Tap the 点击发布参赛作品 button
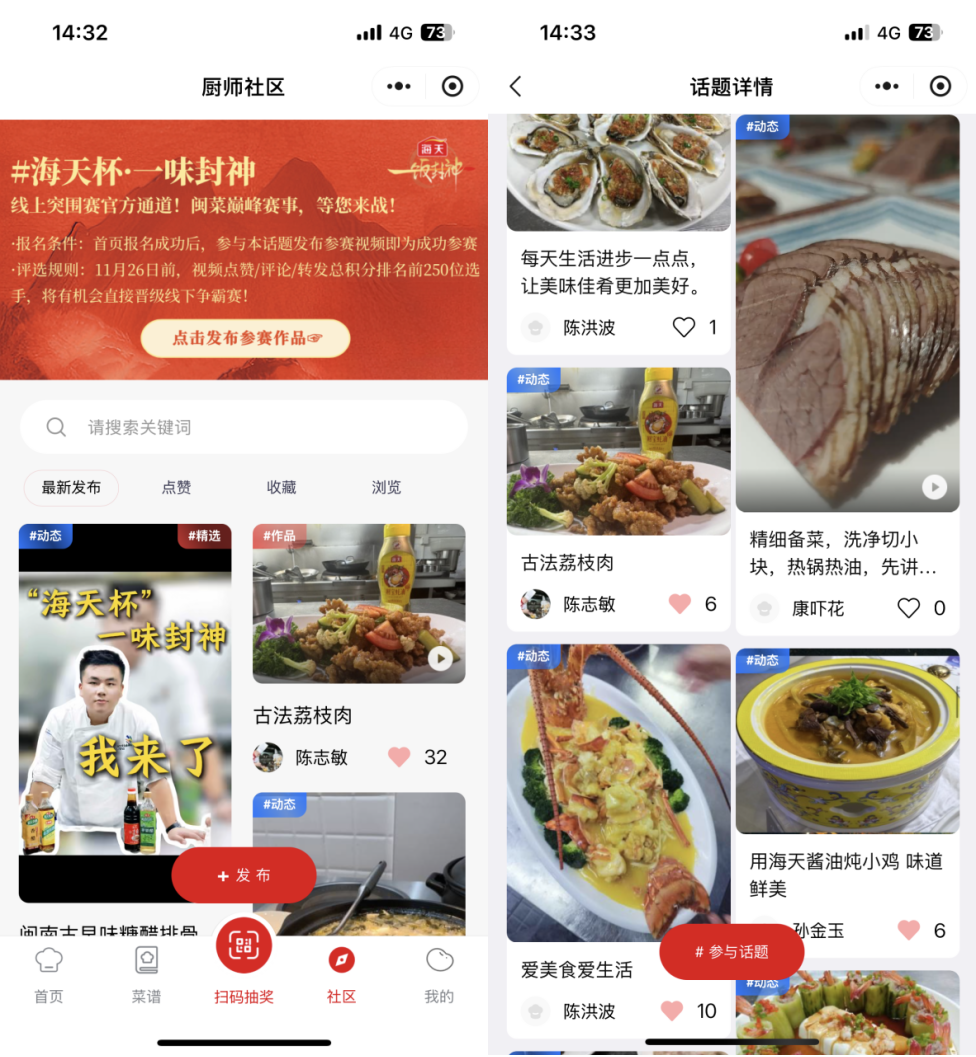 (245, 338)
